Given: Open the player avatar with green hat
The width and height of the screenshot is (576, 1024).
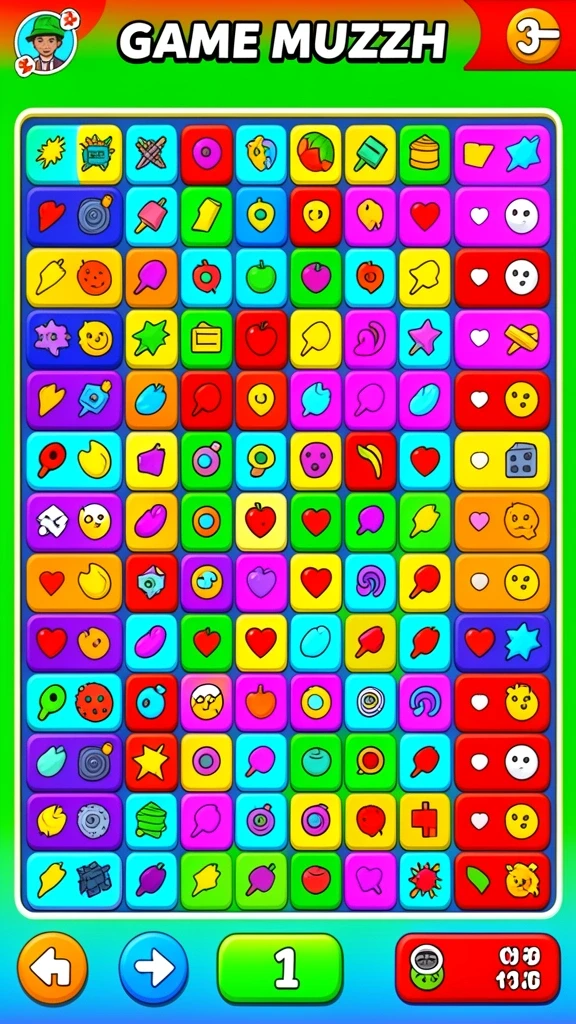Looking at the screenshot, I should [46, 42].
